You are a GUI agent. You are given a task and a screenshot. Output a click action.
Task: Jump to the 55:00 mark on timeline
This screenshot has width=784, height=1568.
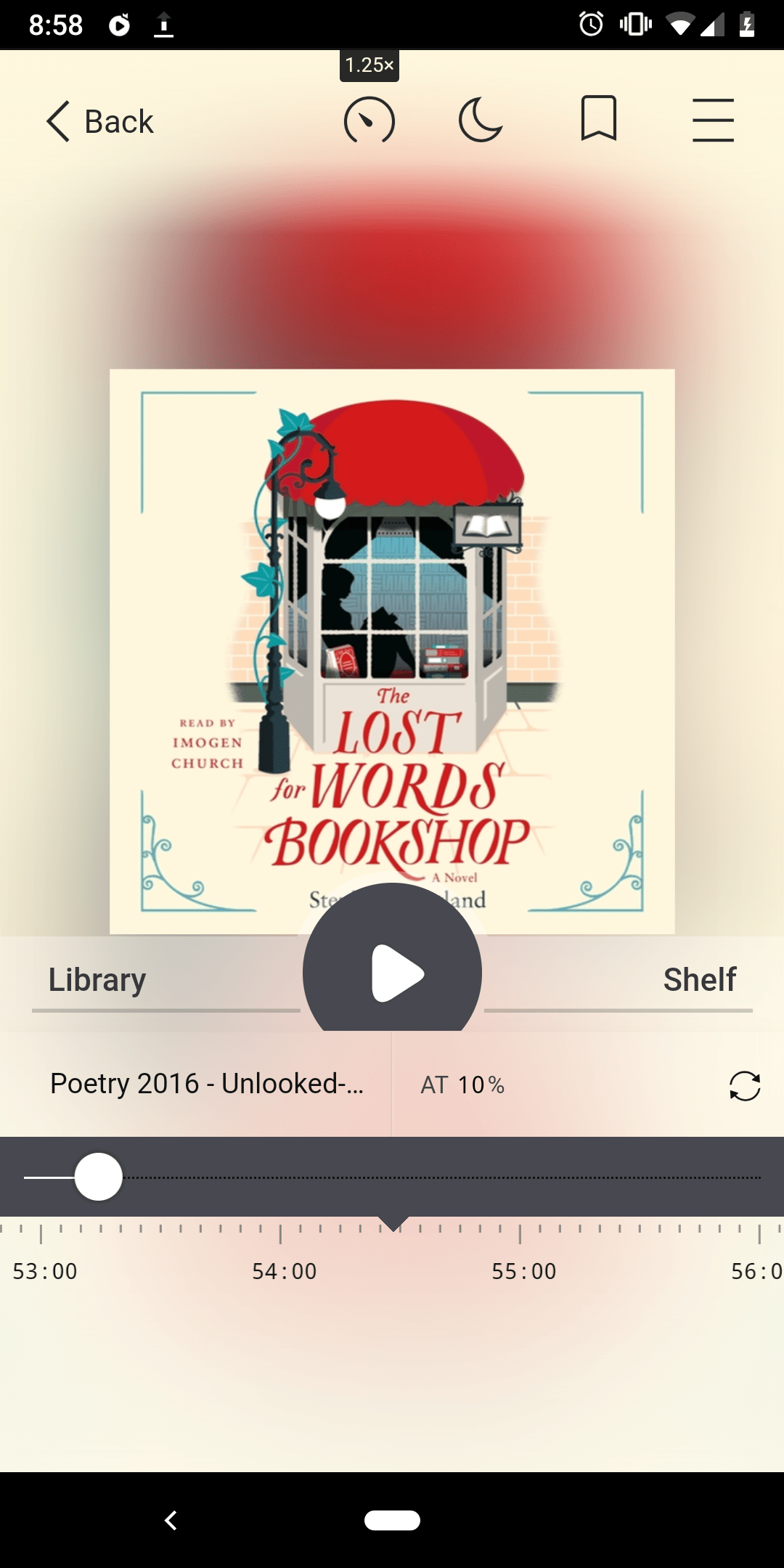click(x=523, y=1271)
